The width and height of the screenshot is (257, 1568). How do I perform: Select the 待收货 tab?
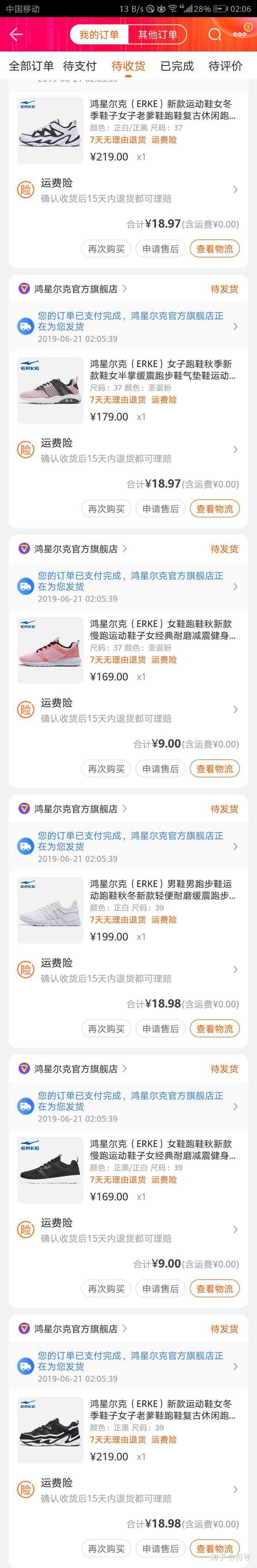[x=128, y=66]
